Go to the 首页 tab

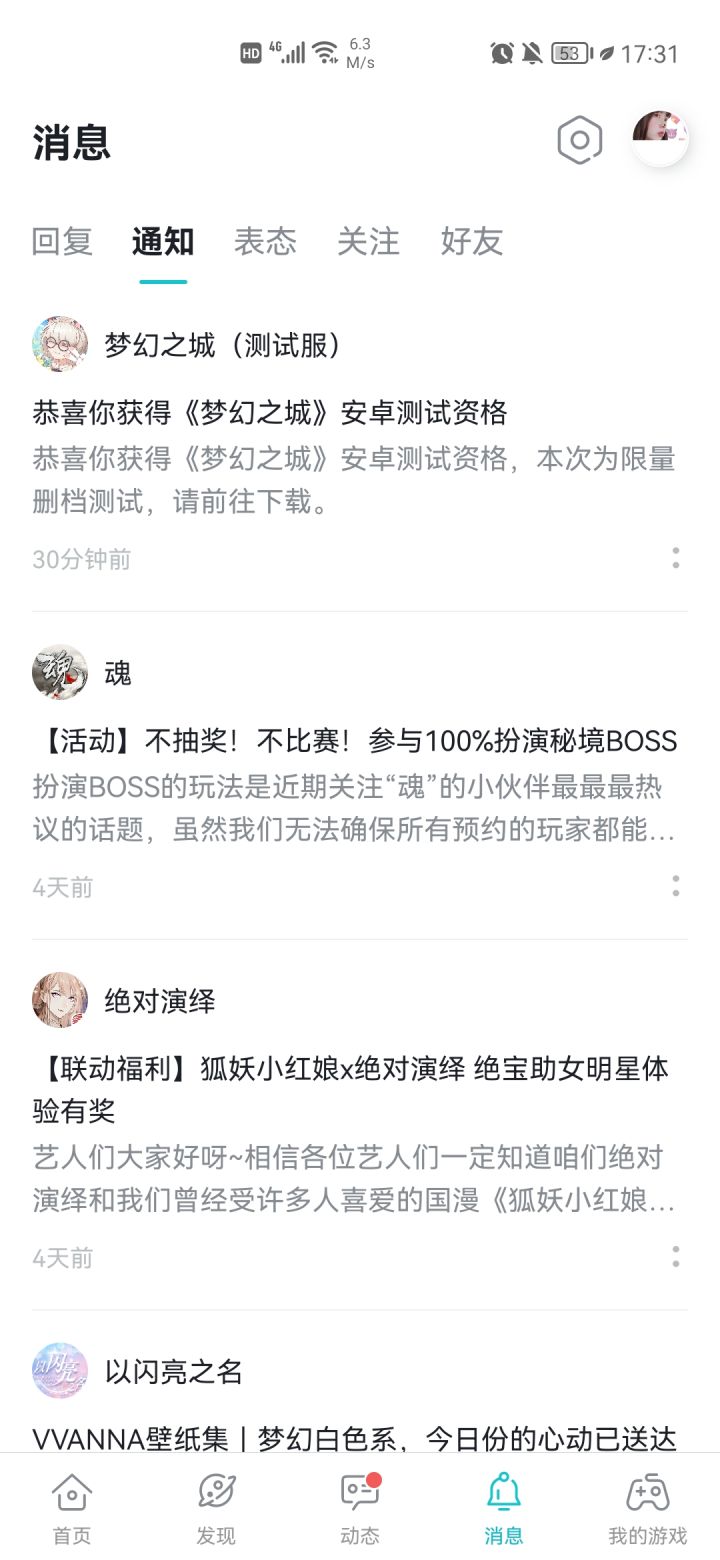coord(72,1508)
